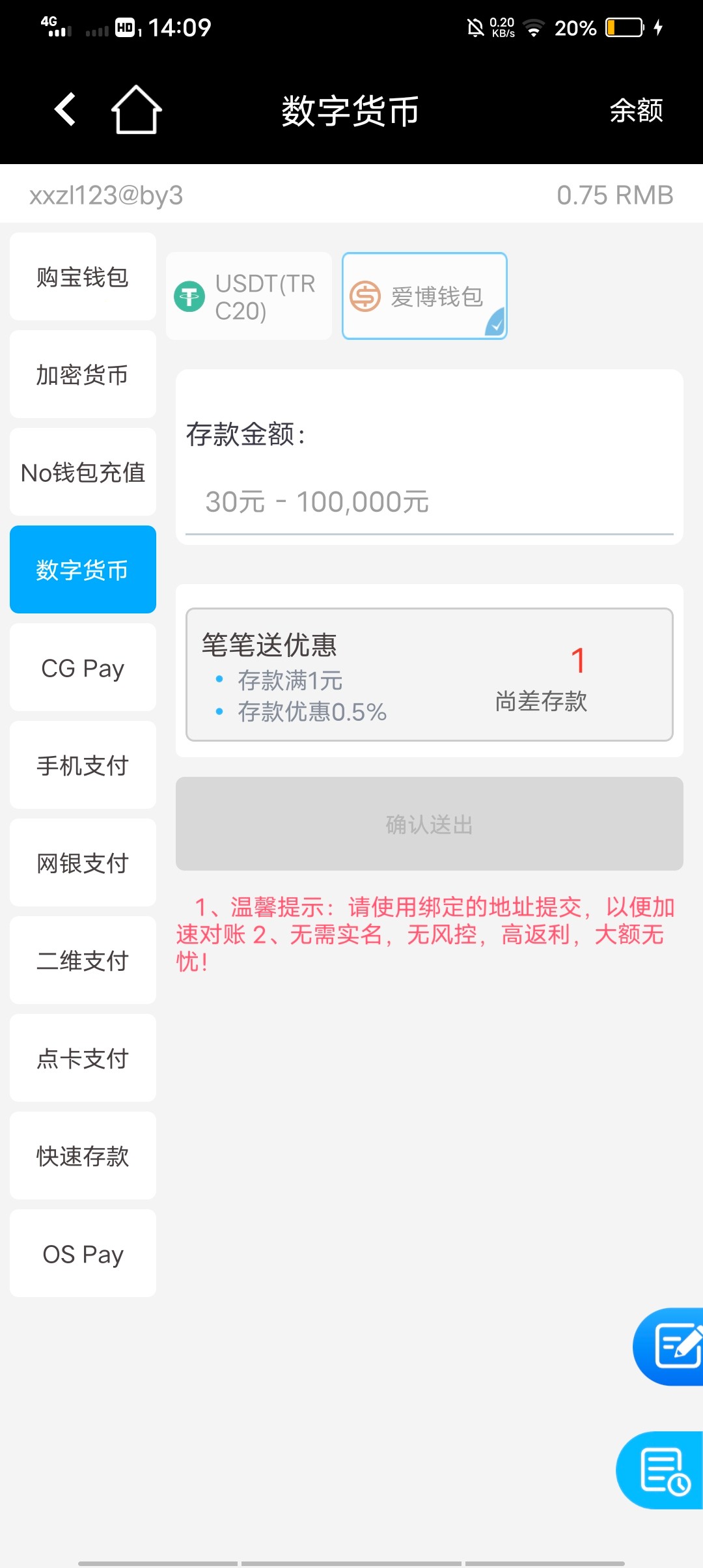Choose 手机支付 payment method
Screen dimensions: 703x1568
tap(83, 765)
